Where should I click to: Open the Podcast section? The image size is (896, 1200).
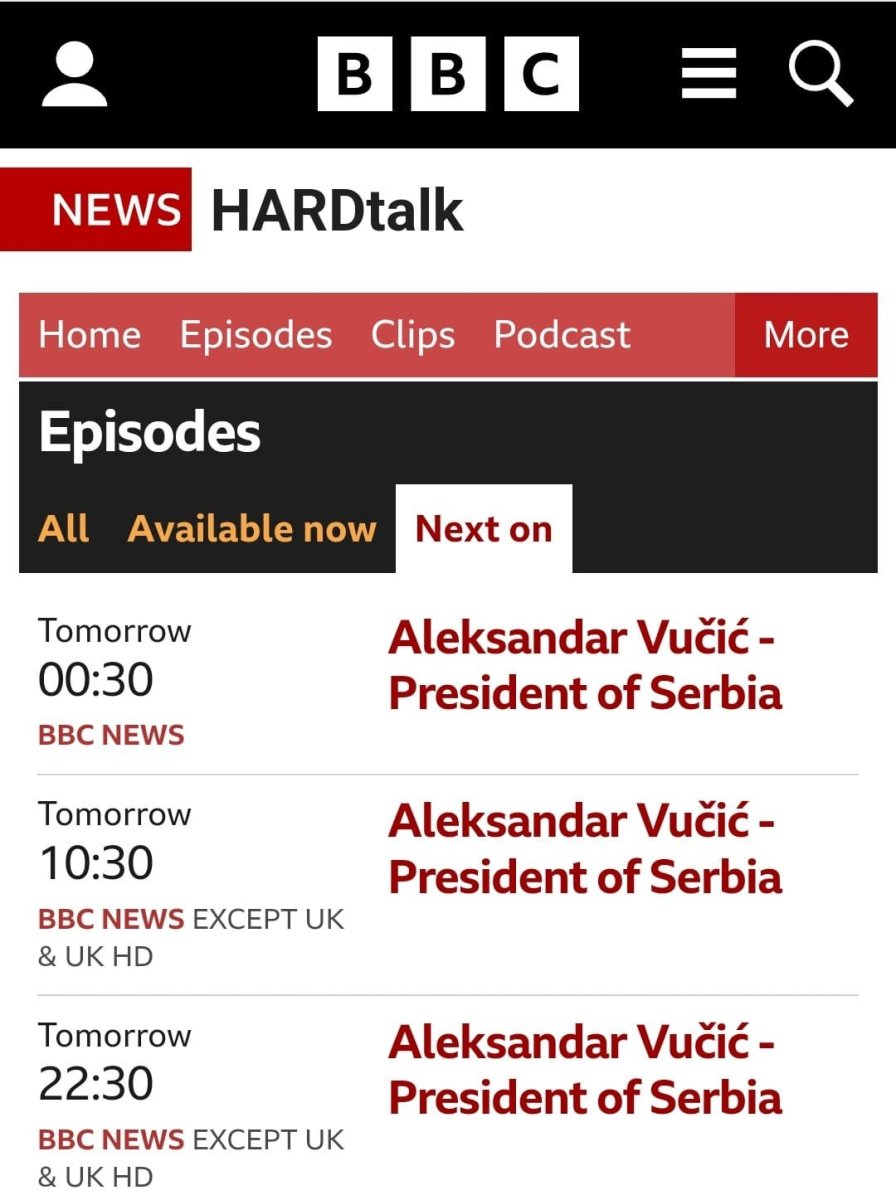[x=562, y=335]
